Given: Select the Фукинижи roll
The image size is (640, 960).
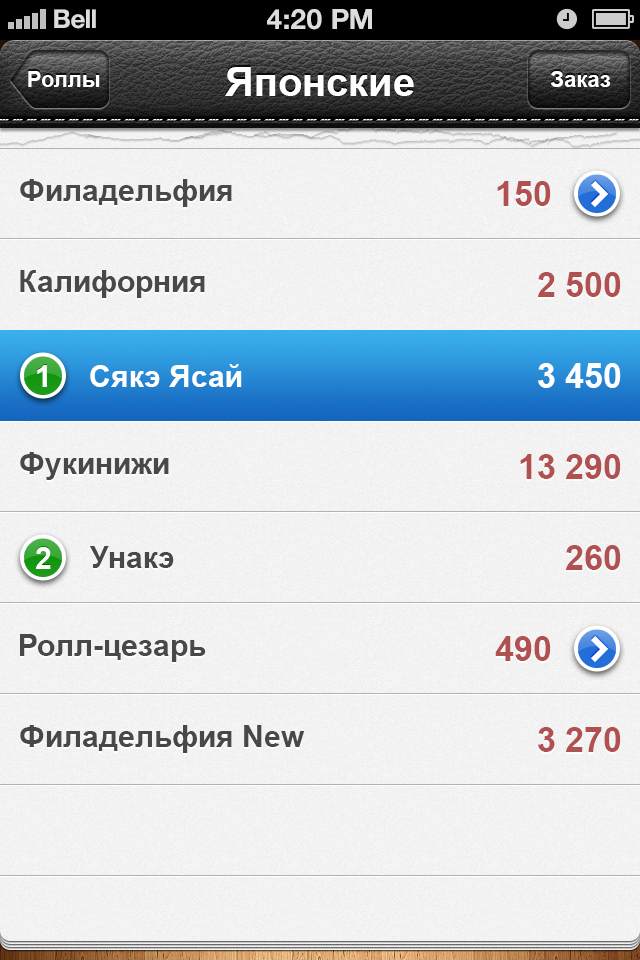Looking at the screenshot, I should click(x=300, y=466).
